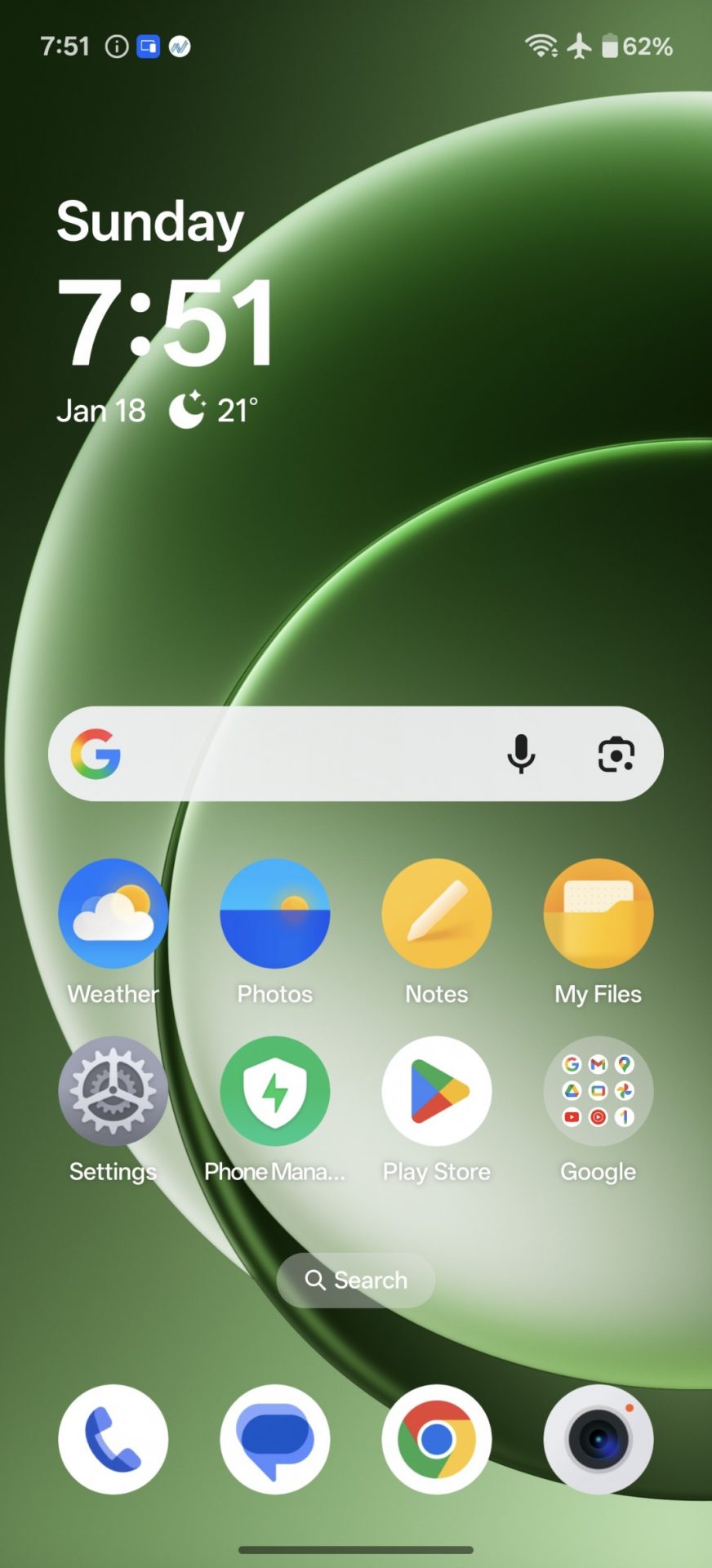Launch the Photos app
The width and height of the screenshot is (712, 1568).
274,913
